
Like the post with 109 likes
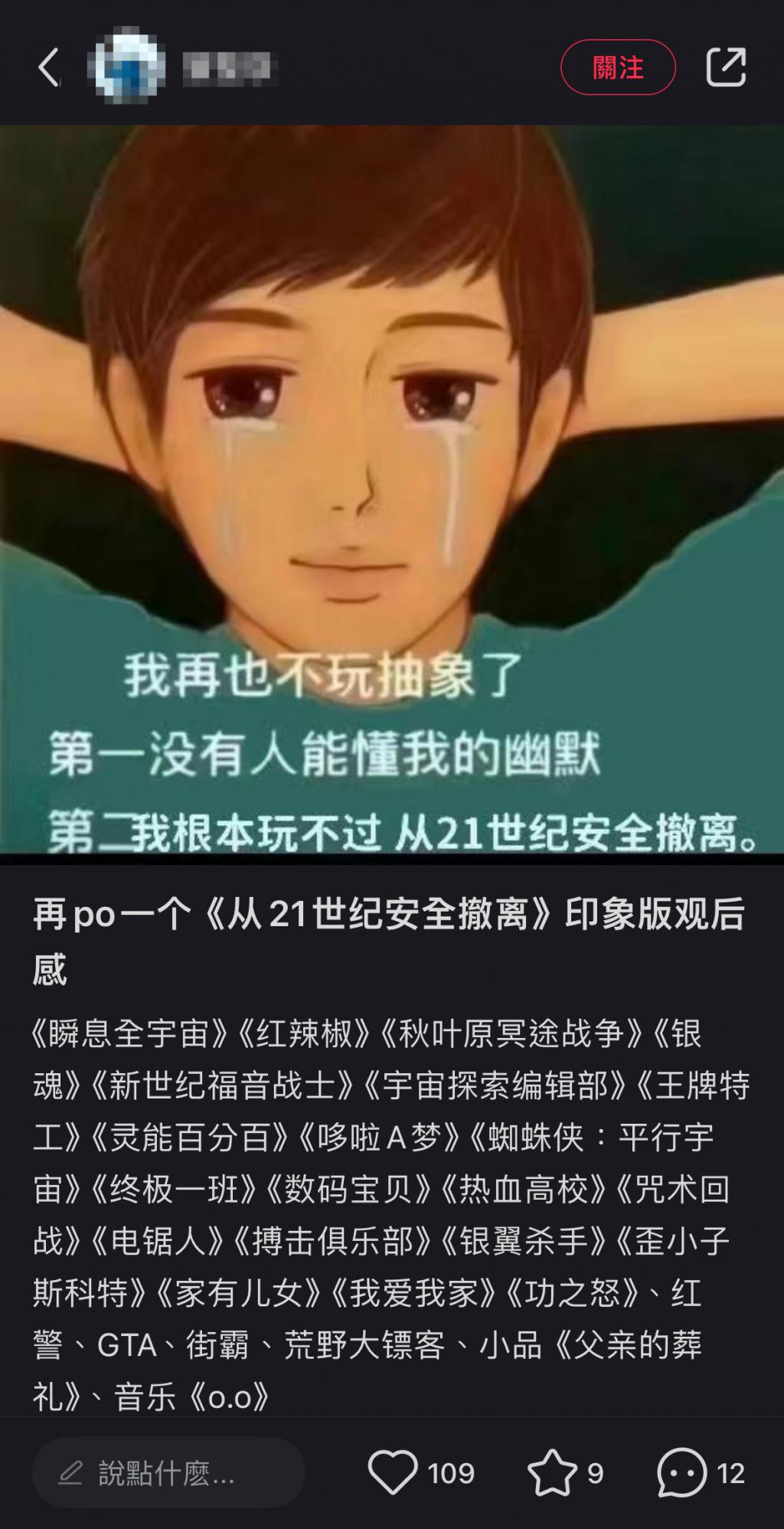point(393,1473)
